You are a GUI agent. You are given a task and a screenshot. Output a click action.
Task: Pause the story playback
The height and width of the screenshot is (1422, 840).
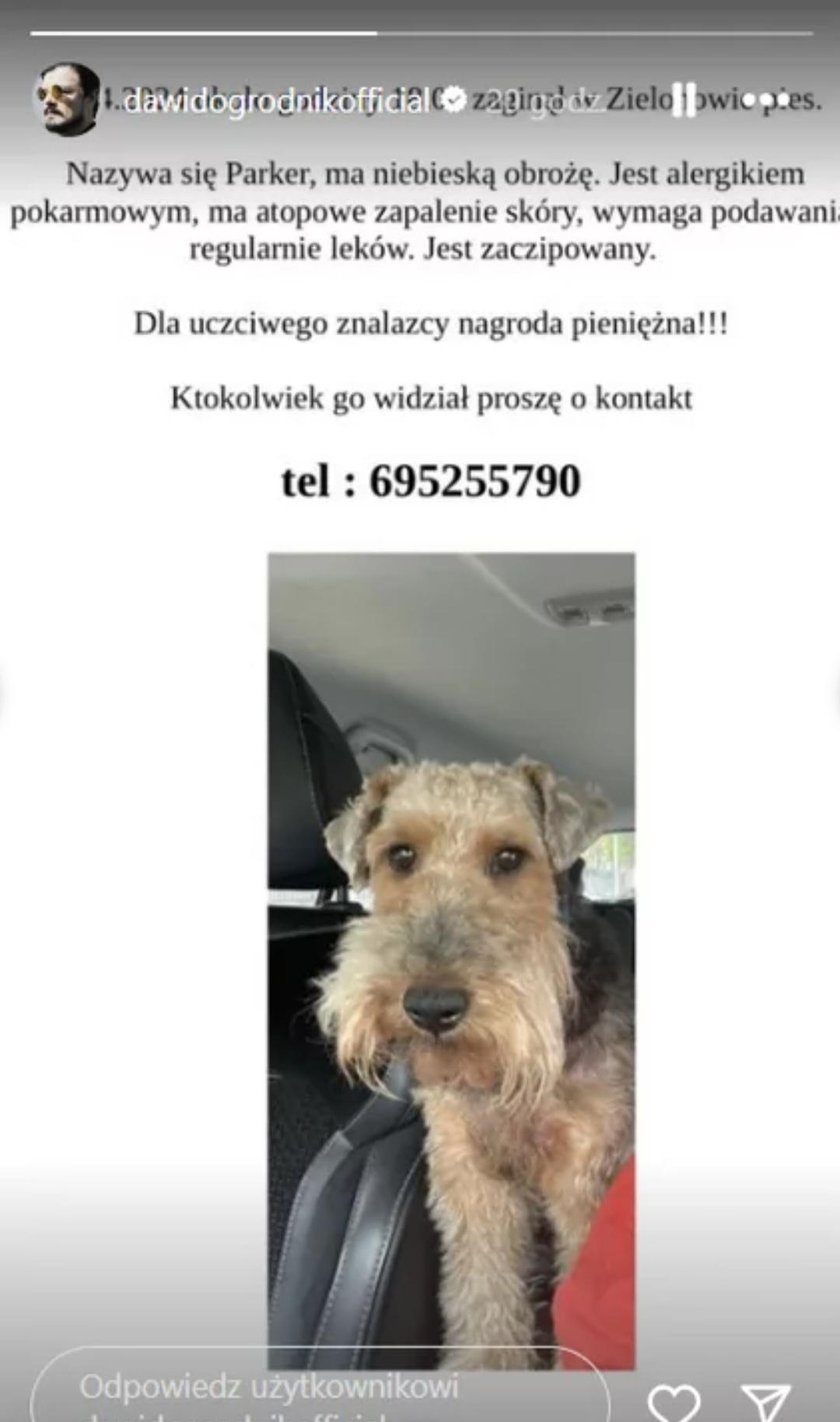point(684,101)
